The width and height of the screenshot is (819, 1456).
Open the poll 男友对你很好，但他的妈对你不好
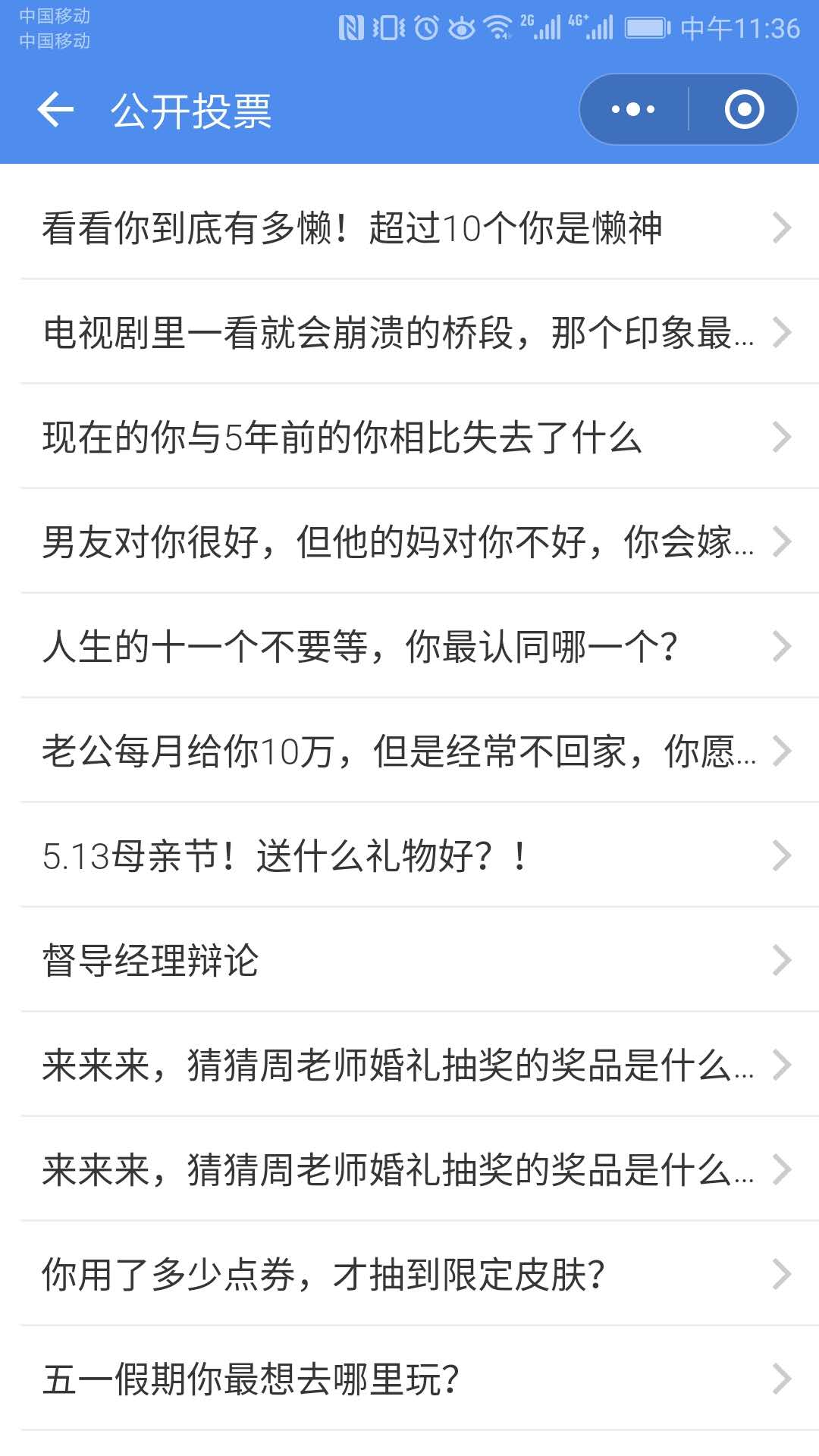[x=409, y=541]
